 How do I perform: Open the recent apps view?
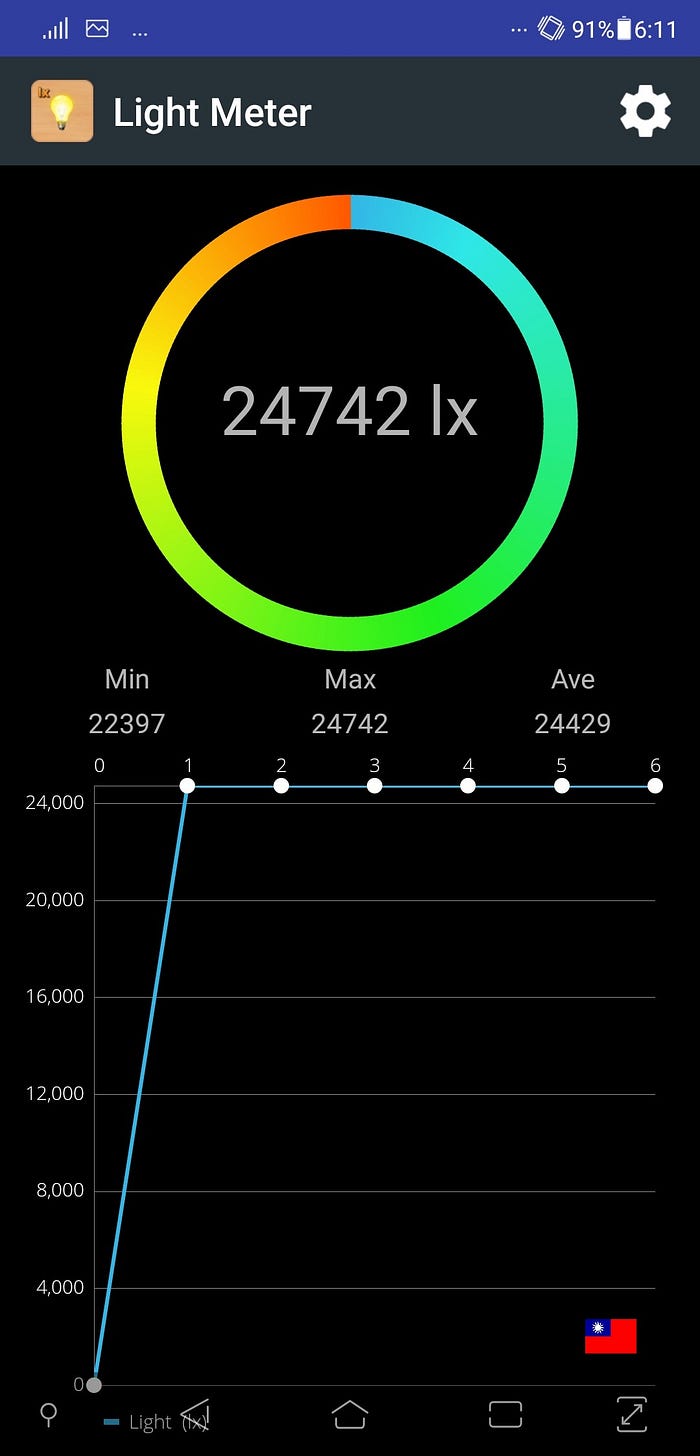pos(505,1414)
